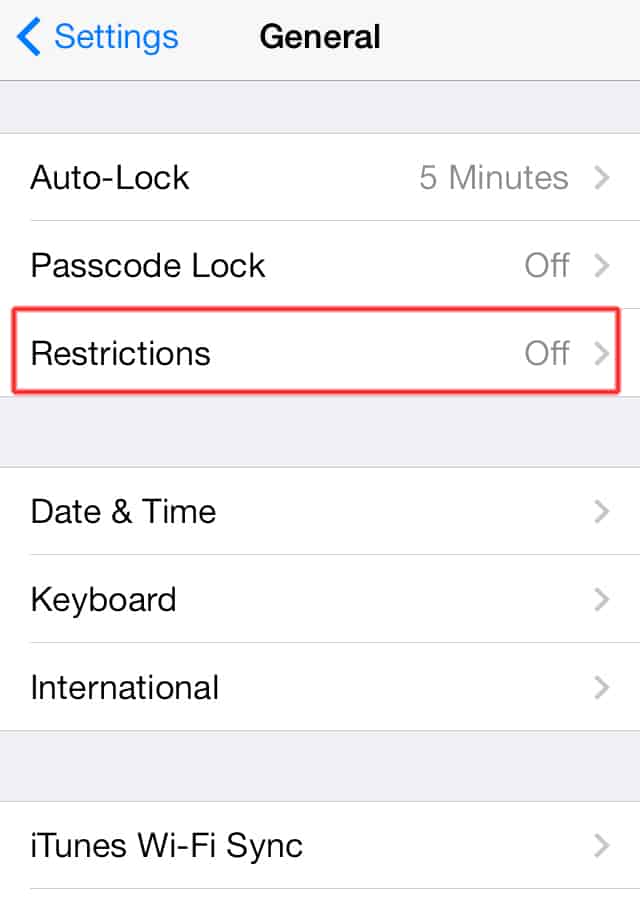Open Keyboard settings
This screenshot has width=640, height=912.
(x=320, y=600)
